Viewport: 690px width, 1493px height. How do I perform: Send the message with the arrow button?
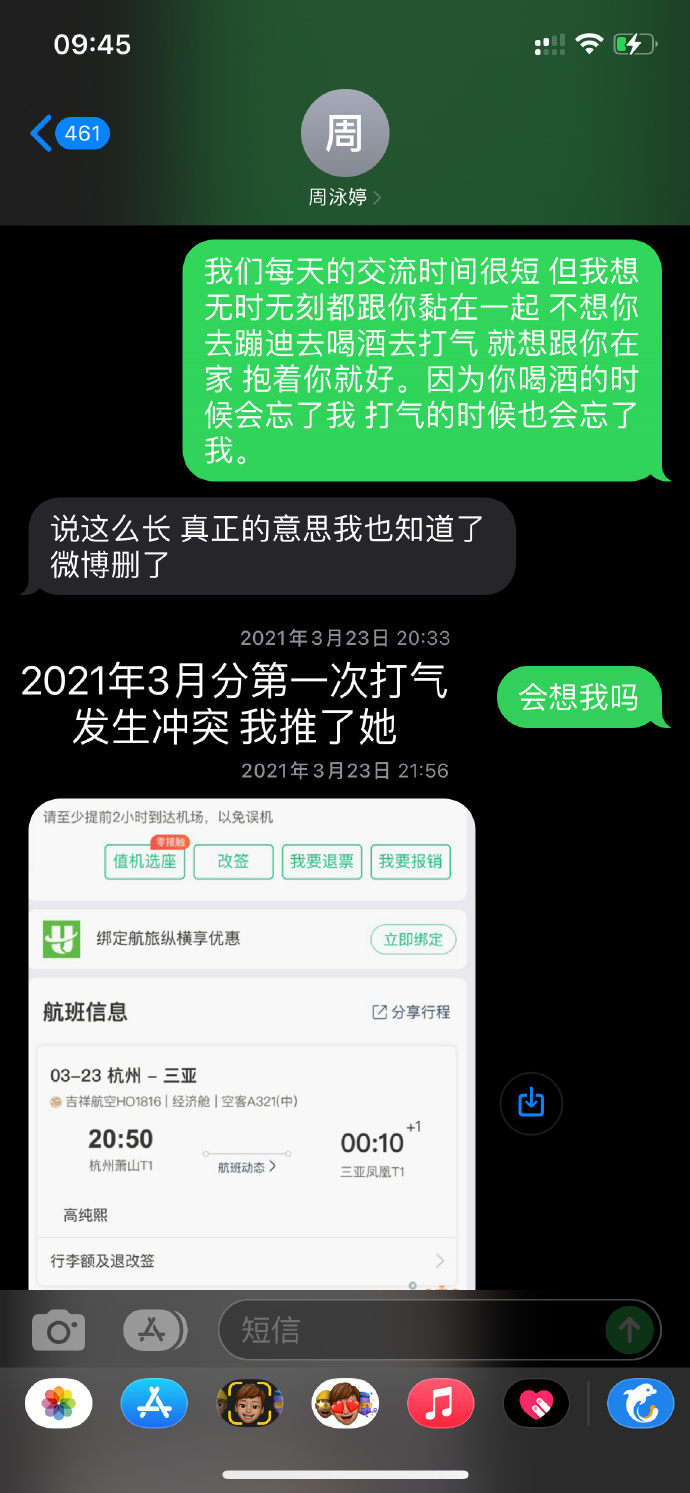tap(630, 1330)
